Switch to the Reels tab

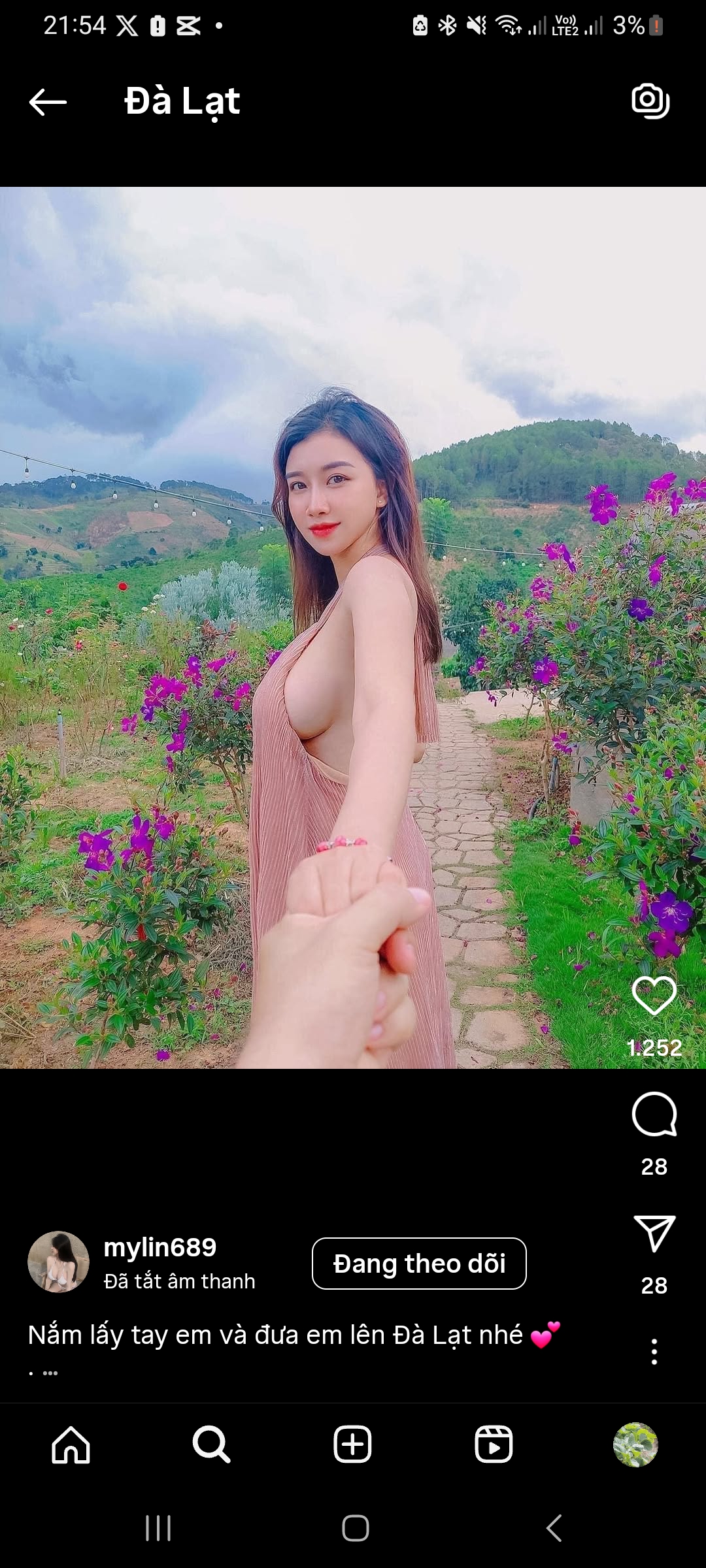point(494,1445)
